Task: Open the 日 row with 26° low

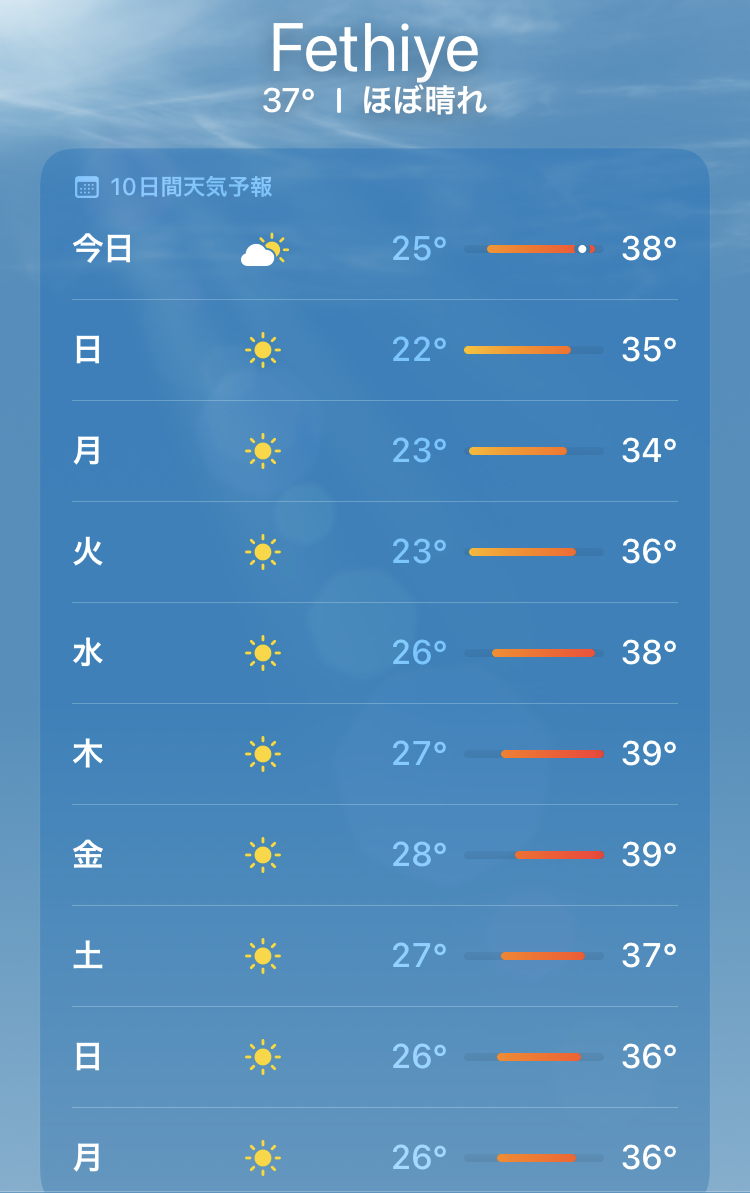Action: tap(374, 1057)
